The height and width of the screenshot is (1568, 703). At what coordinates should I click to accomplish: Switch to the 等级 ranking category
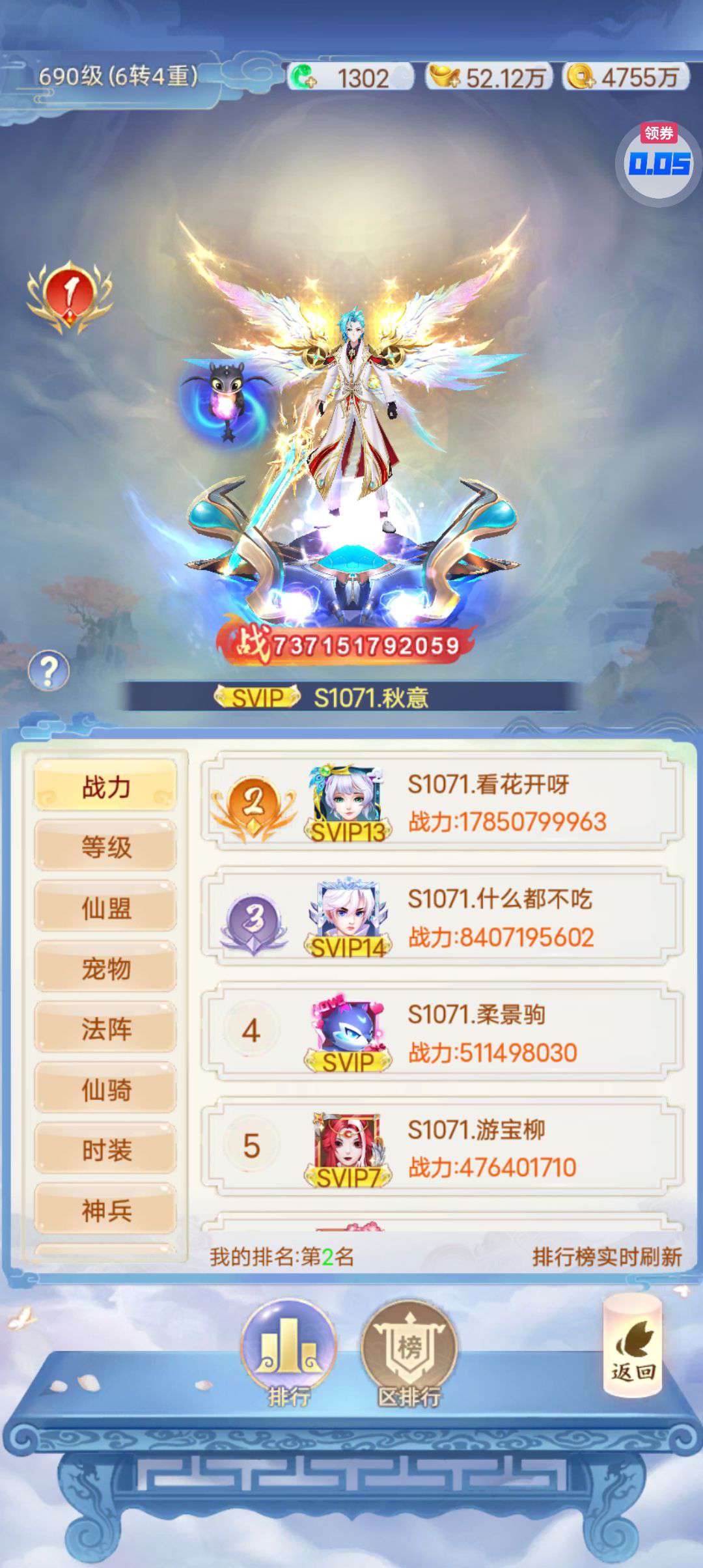click(x=105, y=847)
